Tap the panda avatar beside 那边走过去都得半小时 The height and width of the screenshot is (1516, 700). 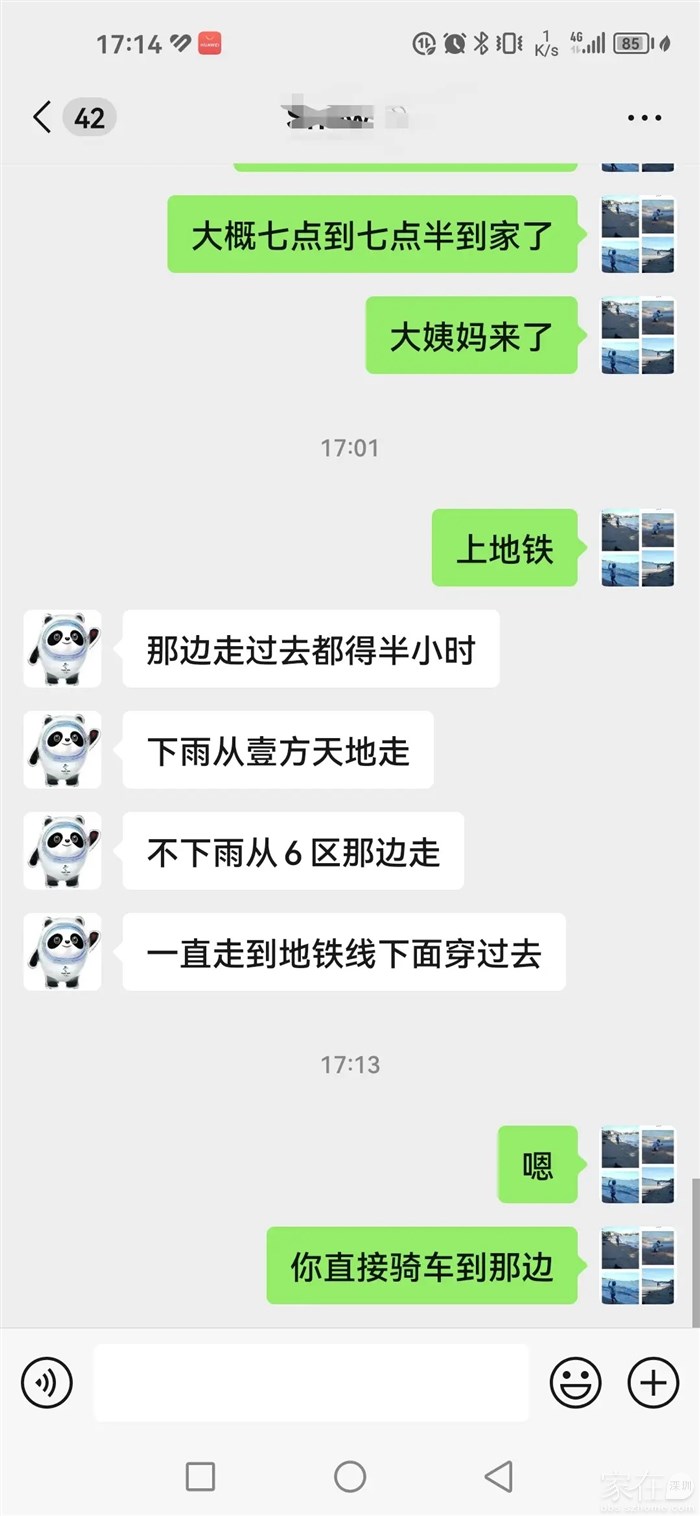pos(62,649)
